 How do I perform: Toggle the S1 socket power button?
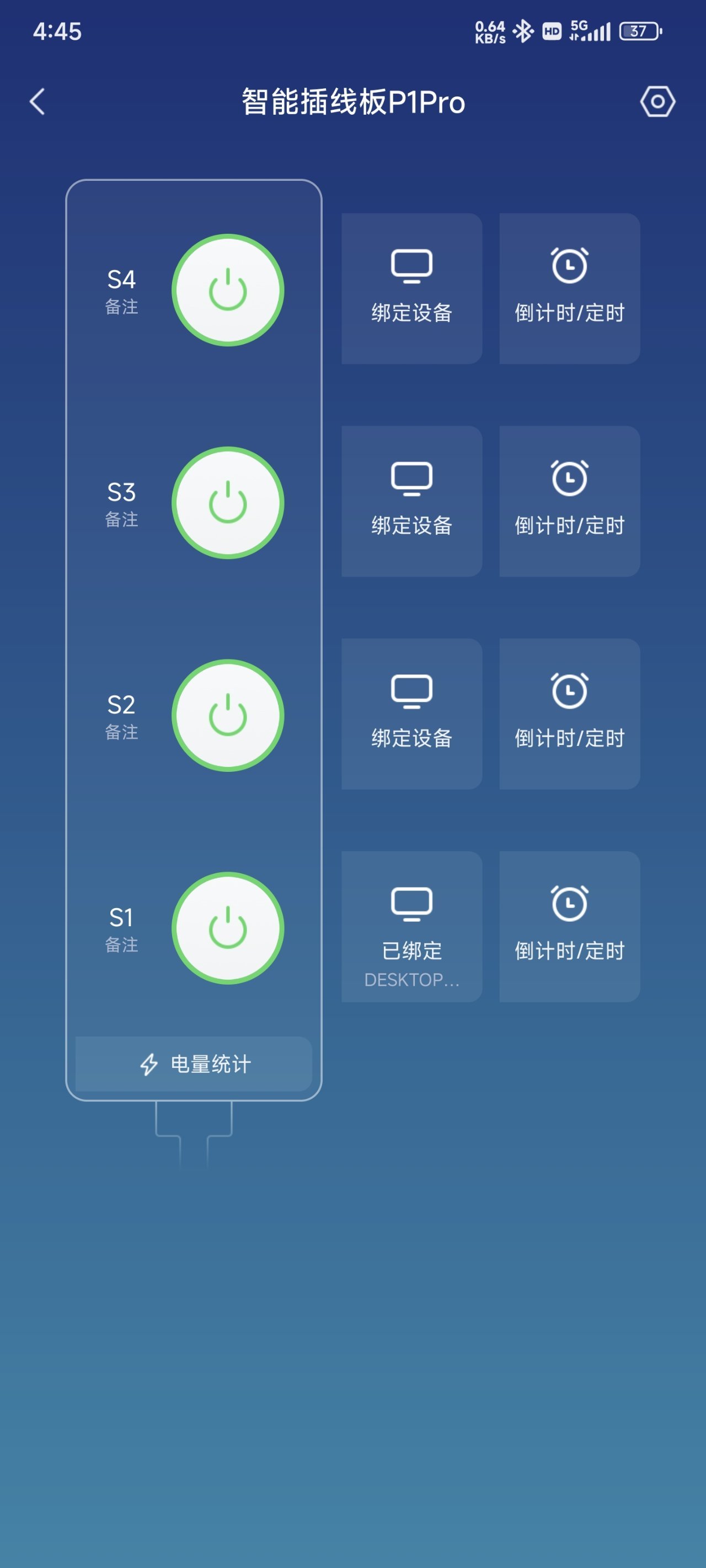click(228, 928)
